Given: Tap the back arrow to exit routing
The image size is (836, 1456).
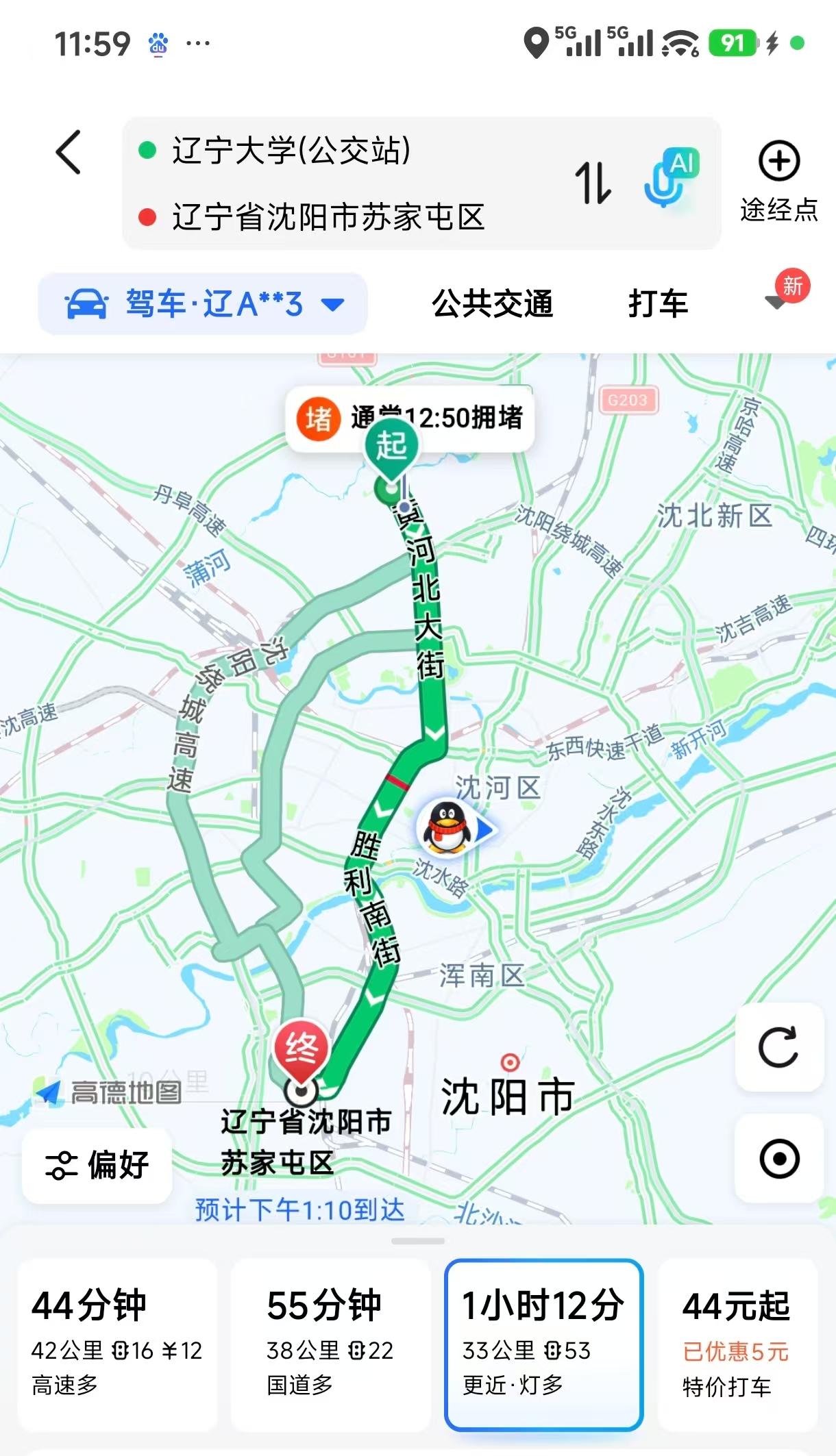Looking at the screenshot, I should tap(66, 151).
